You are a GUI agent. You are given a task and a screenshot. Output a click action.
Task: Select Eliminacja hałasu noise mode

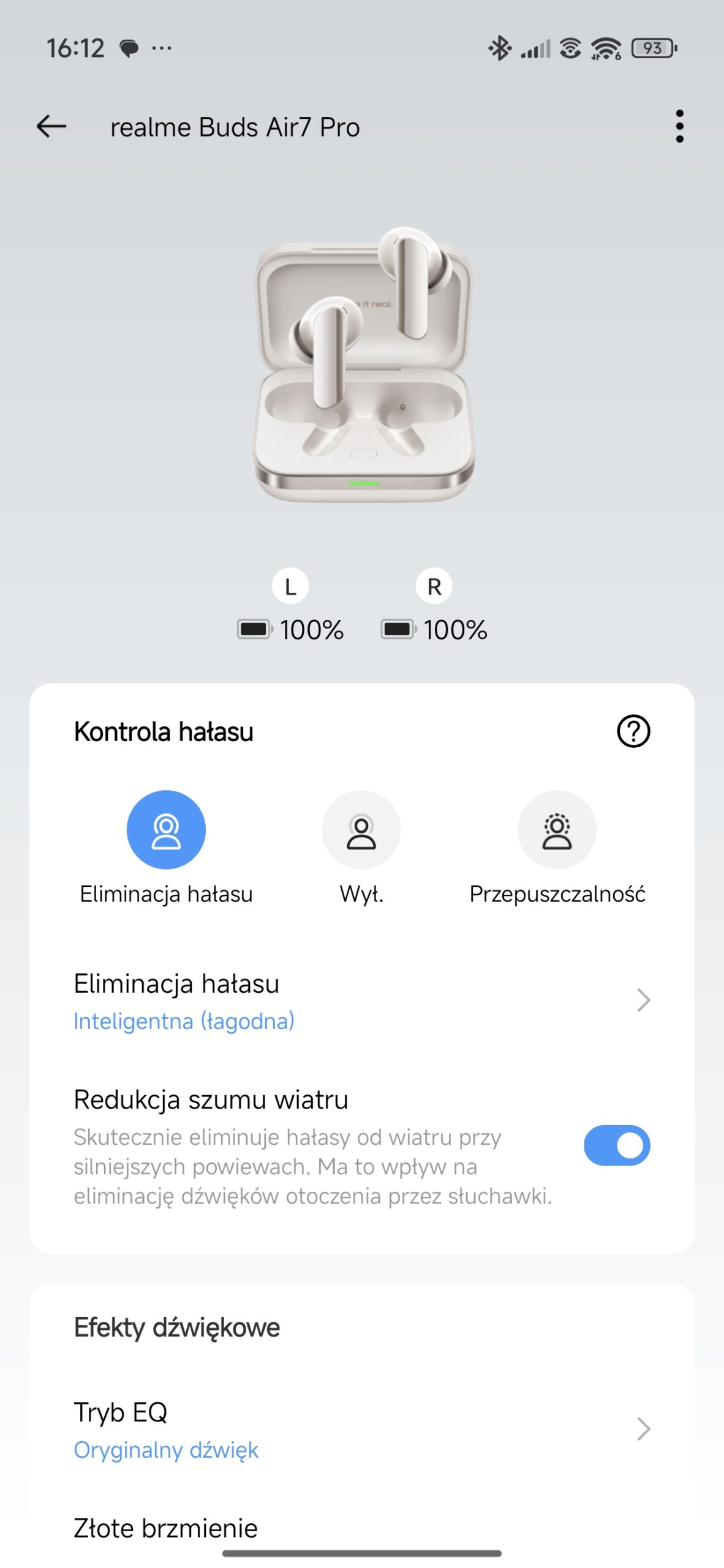(x=166, y=830)
